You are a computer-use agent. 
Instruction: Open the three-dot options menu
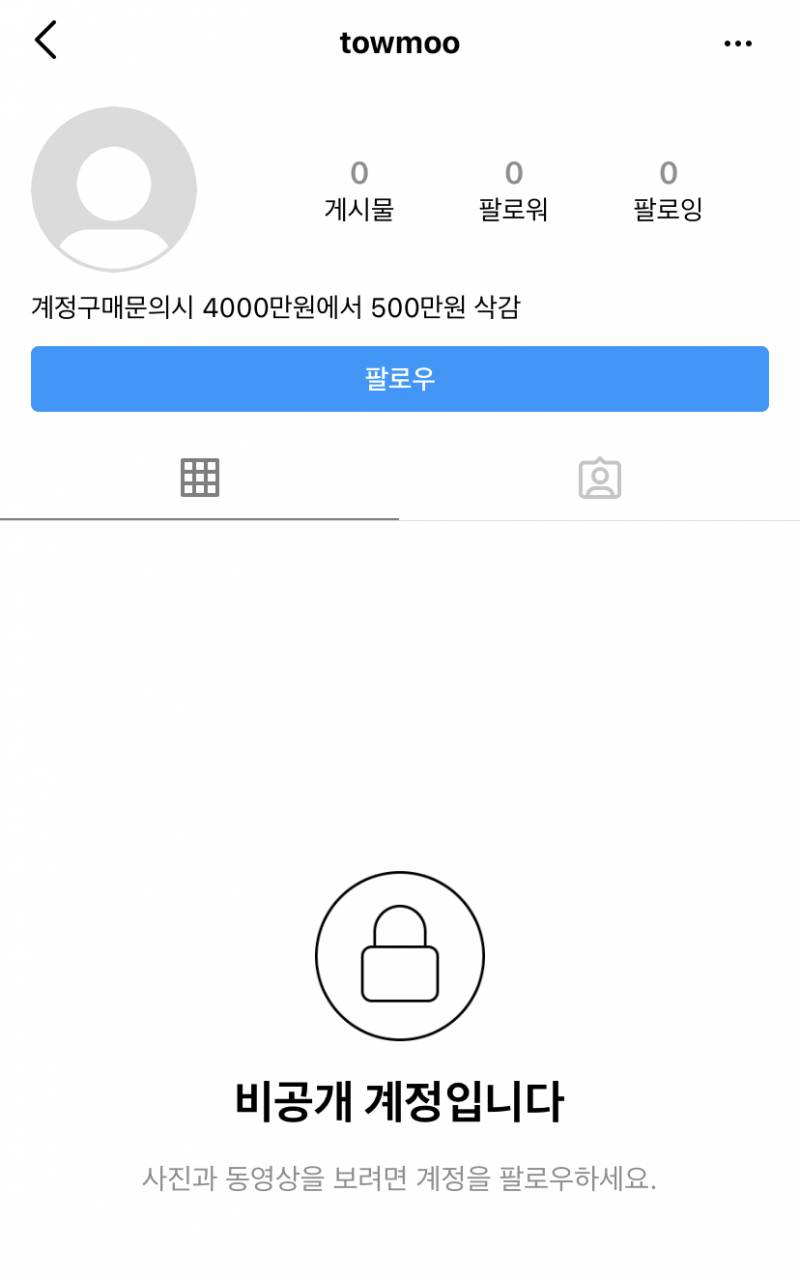tap(737, 40)
